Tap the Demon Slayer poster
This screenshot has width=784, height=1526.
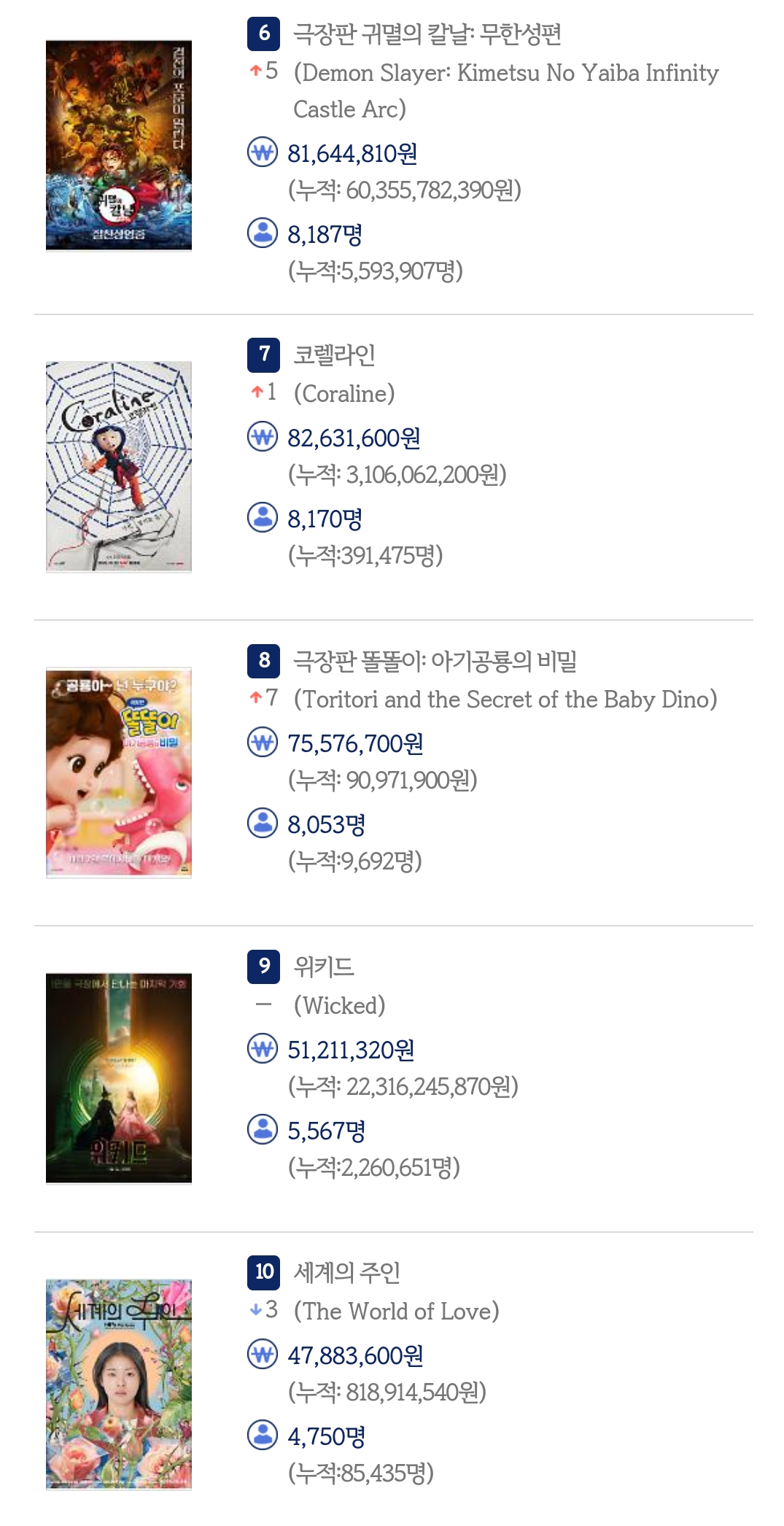click(119, 145)
